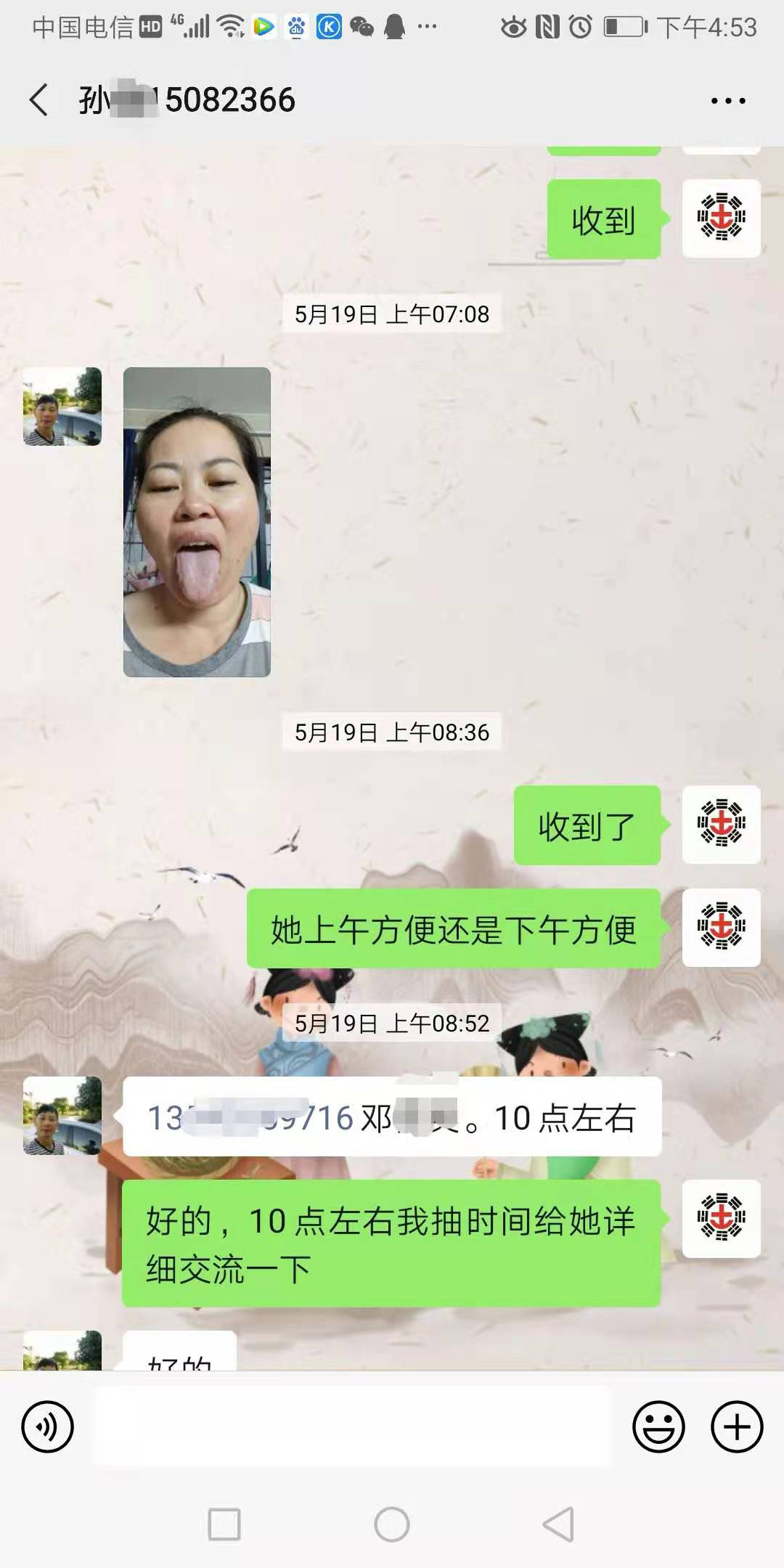Focus the message text field
The image size is (784, 1568).
[x=353, y=1426]
